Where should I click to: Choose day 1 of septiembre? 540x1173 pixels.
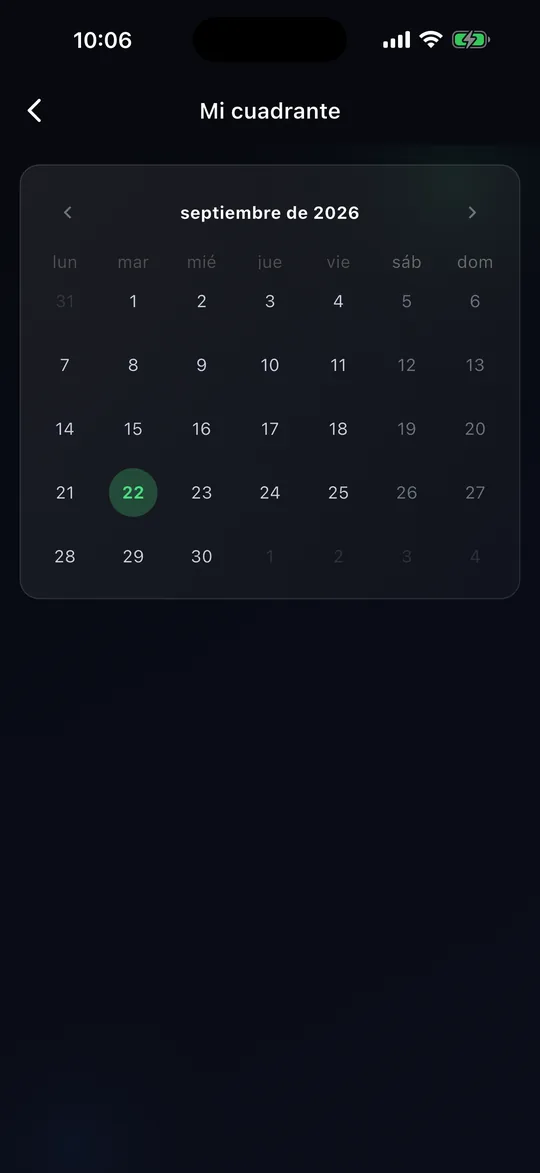[x=133, y=301]
